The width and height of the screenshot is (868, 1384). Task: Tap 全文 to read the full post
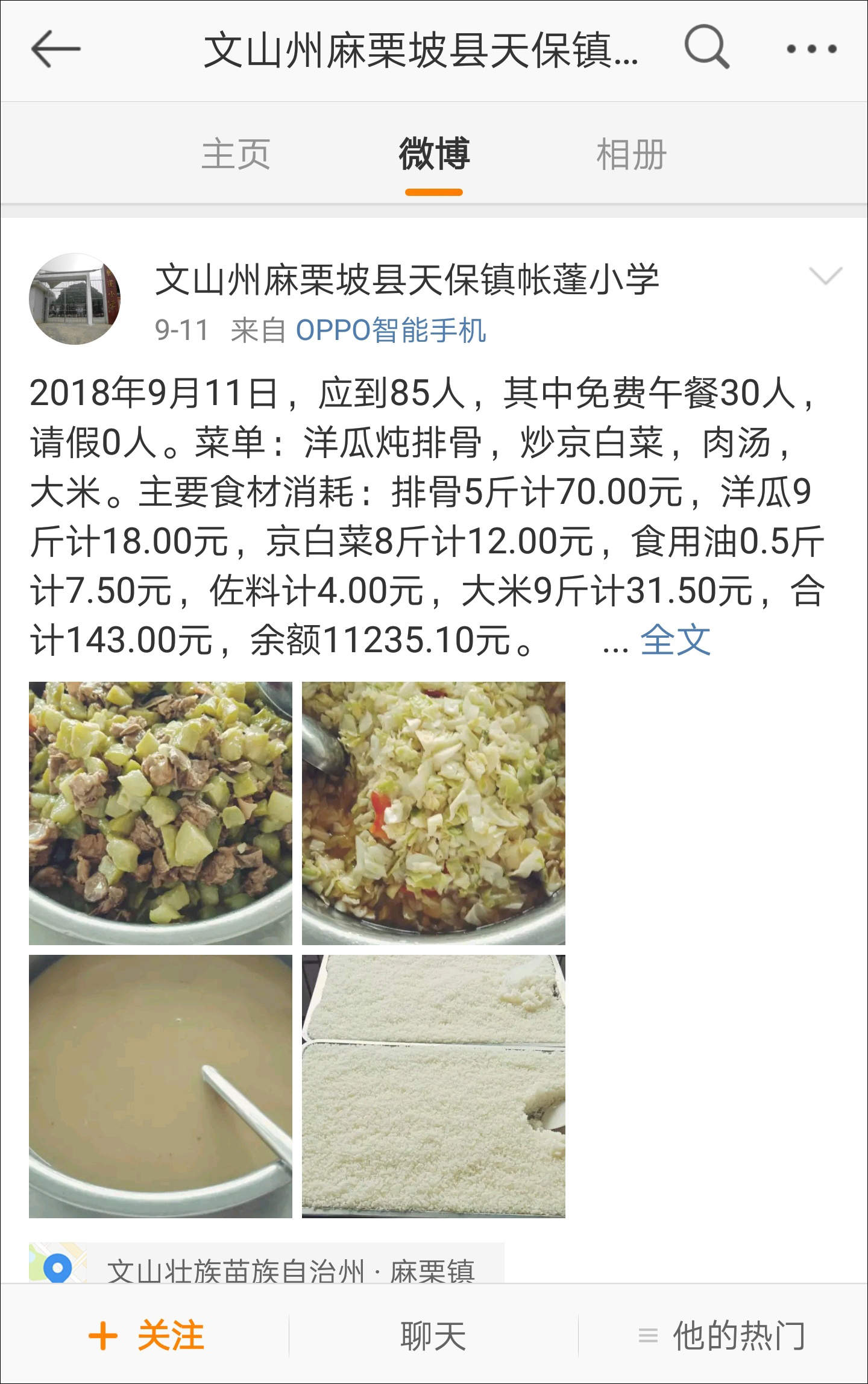[675, 639]
